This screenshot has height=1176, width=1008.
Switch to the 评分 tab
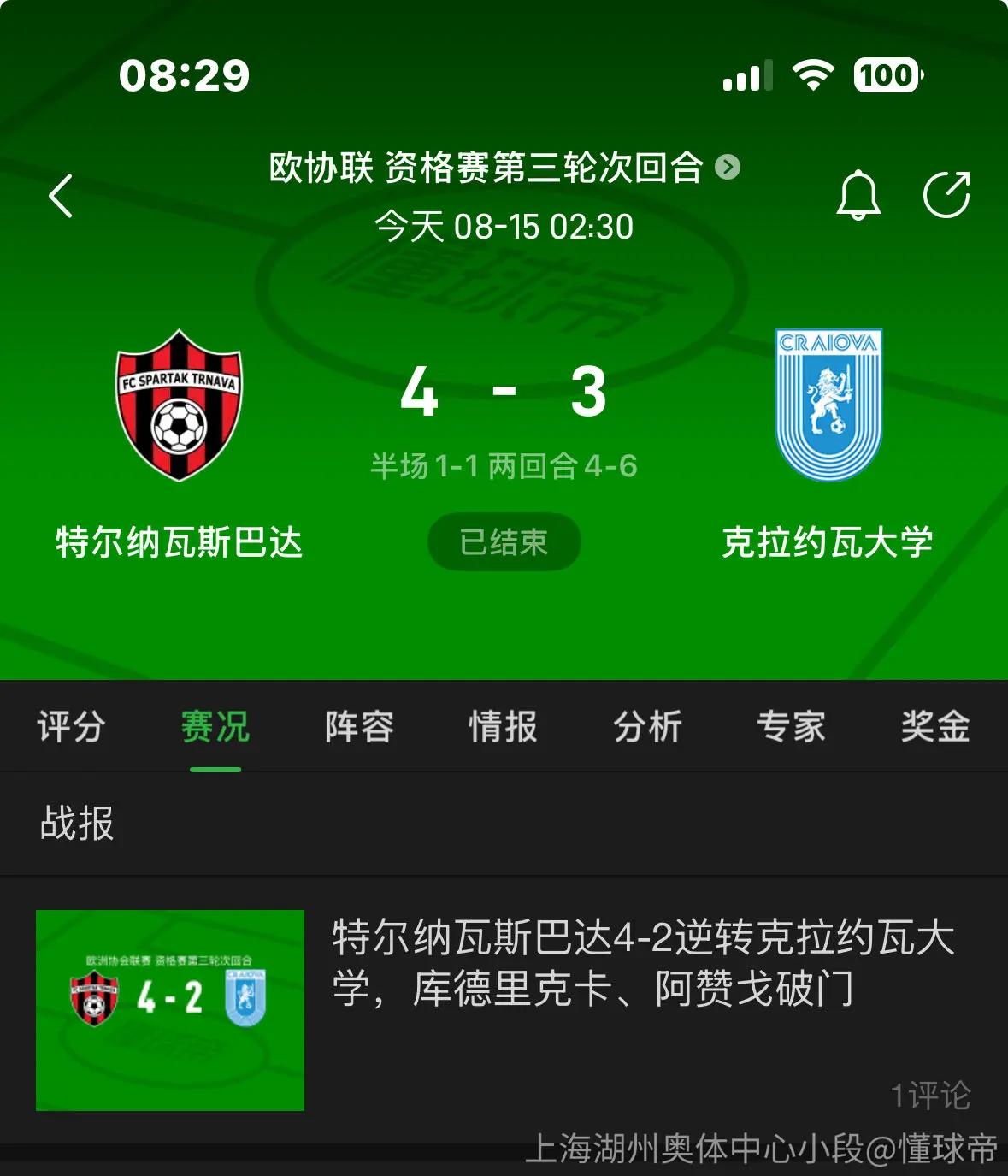[71, 727]
